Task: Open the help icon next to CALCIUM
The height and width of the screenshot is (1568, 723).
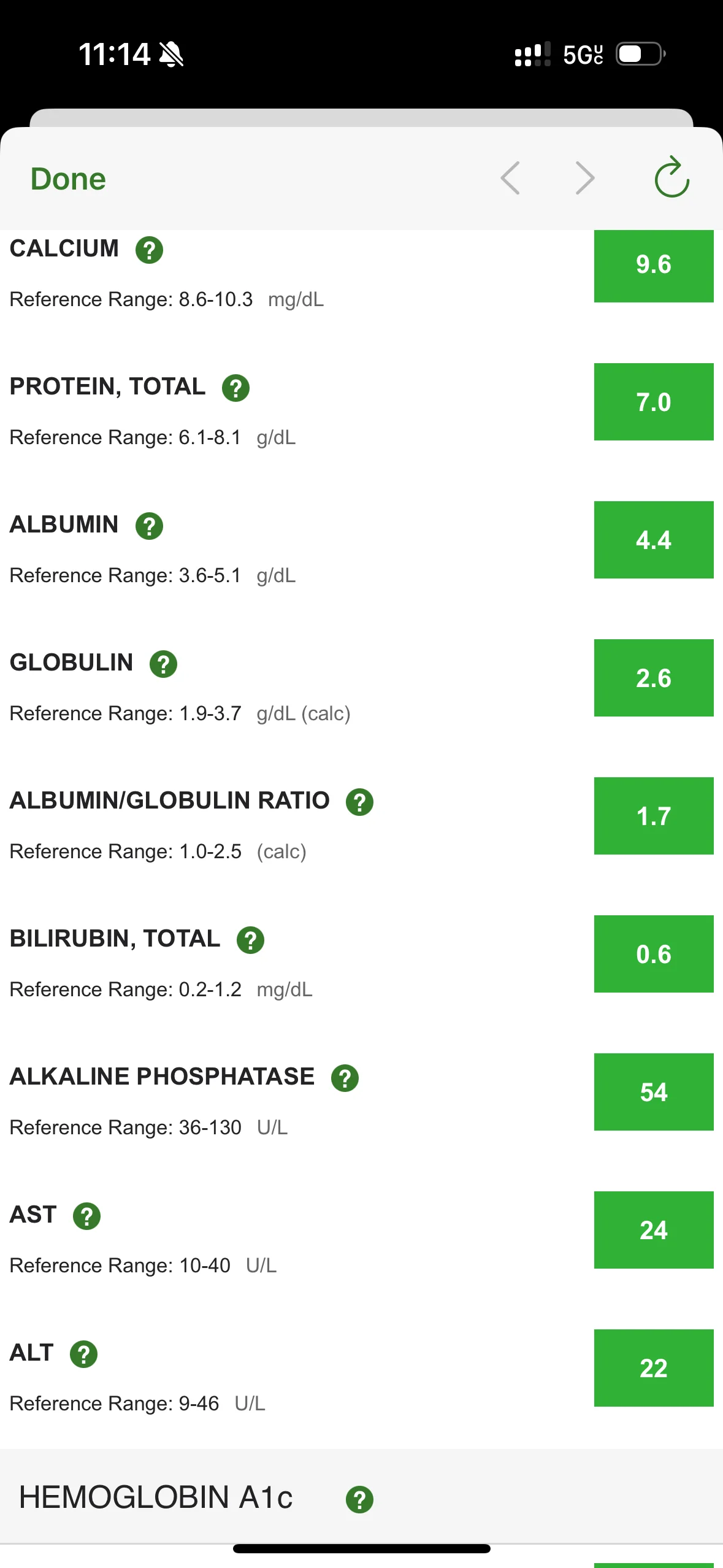Action: 149,250
